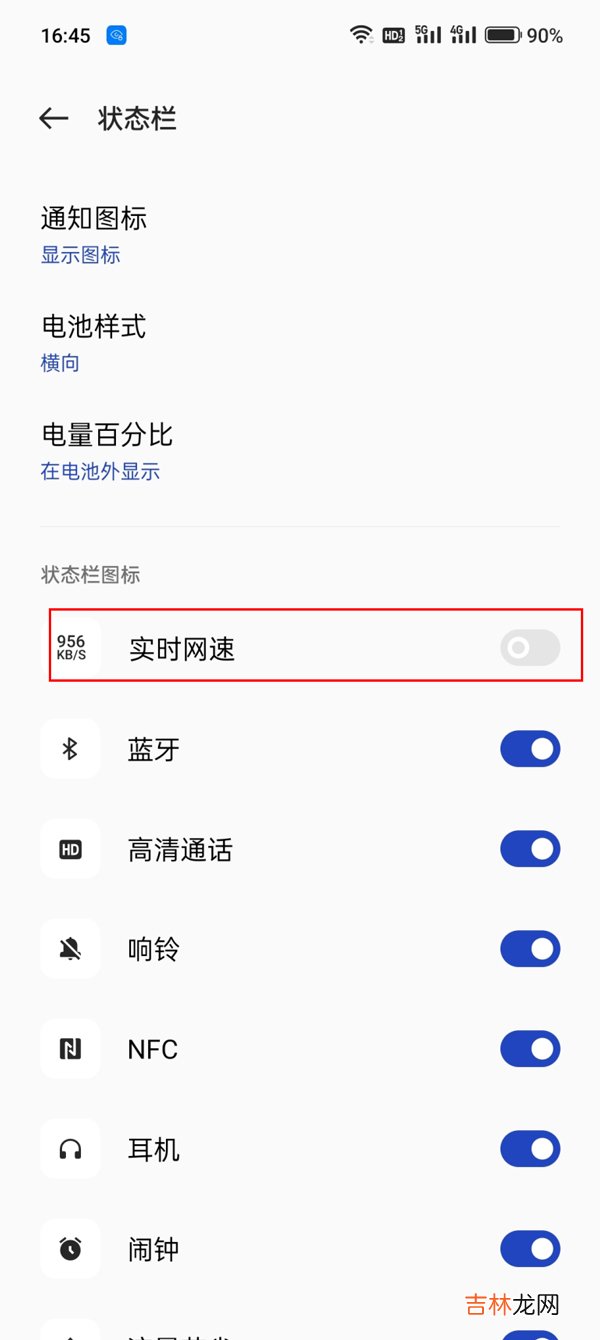The width and height of the screenshot is (600, 1340).
Task: Toggle 耳机 icon switch
Action: 530,1149
